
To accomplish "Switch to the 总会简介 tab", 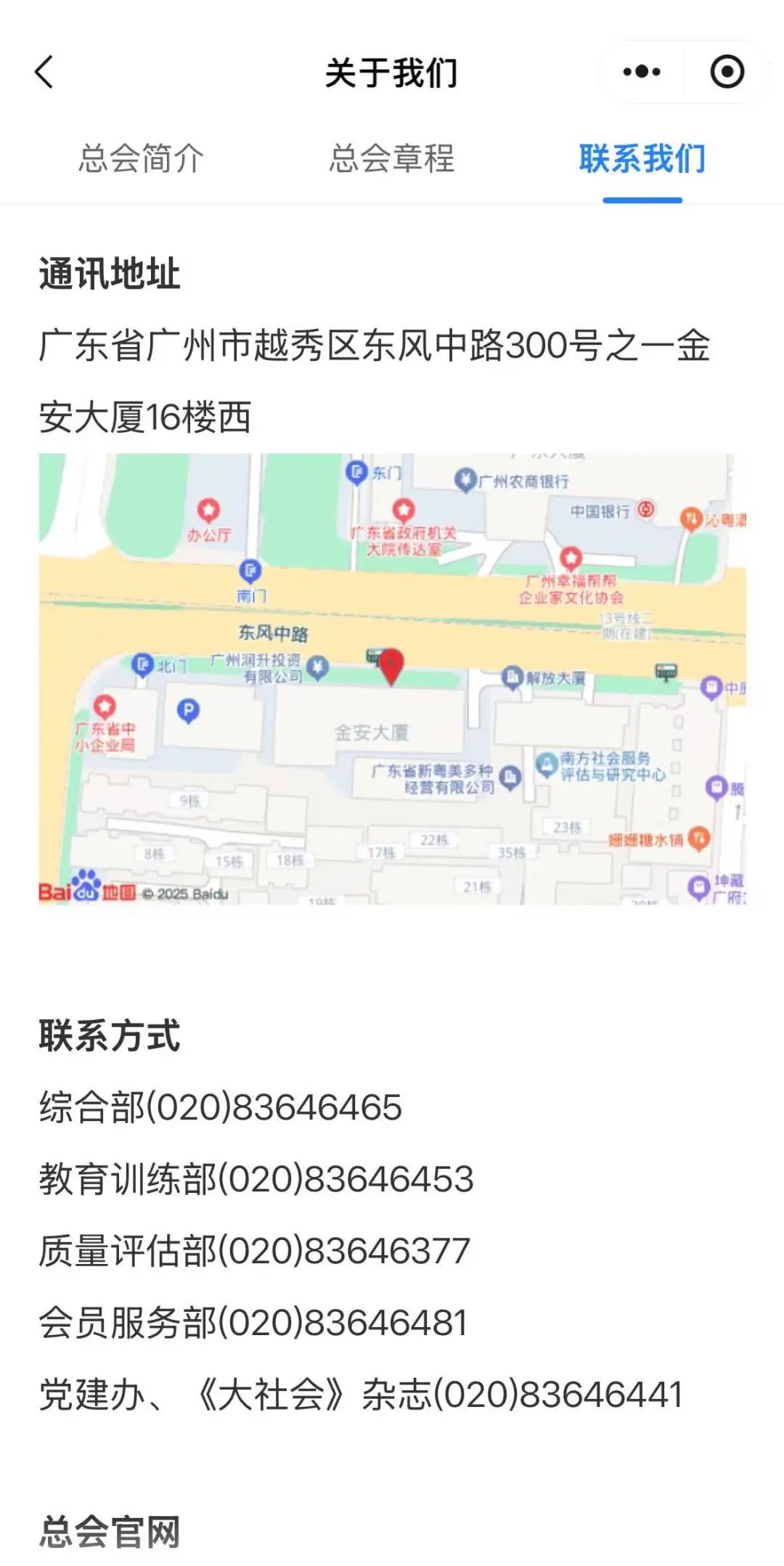I will coord(142,159).
